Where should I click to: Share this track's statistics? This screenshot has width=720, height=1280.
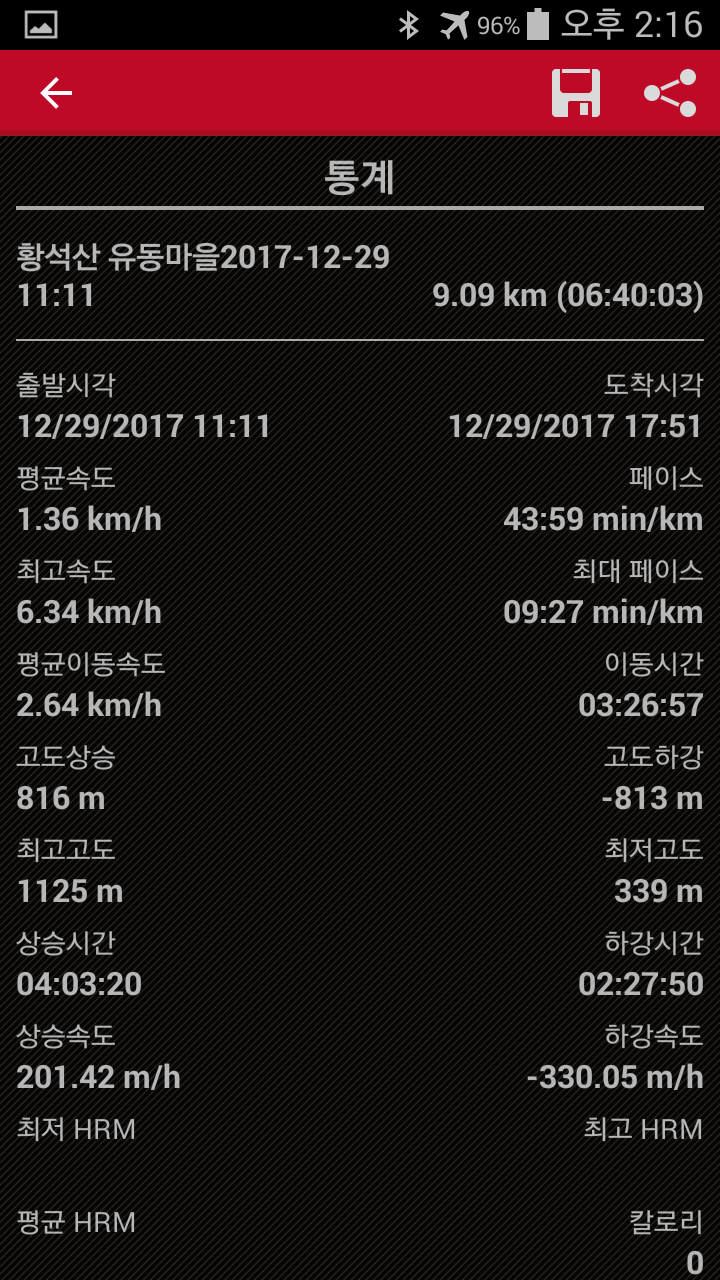tap(670, 93)
